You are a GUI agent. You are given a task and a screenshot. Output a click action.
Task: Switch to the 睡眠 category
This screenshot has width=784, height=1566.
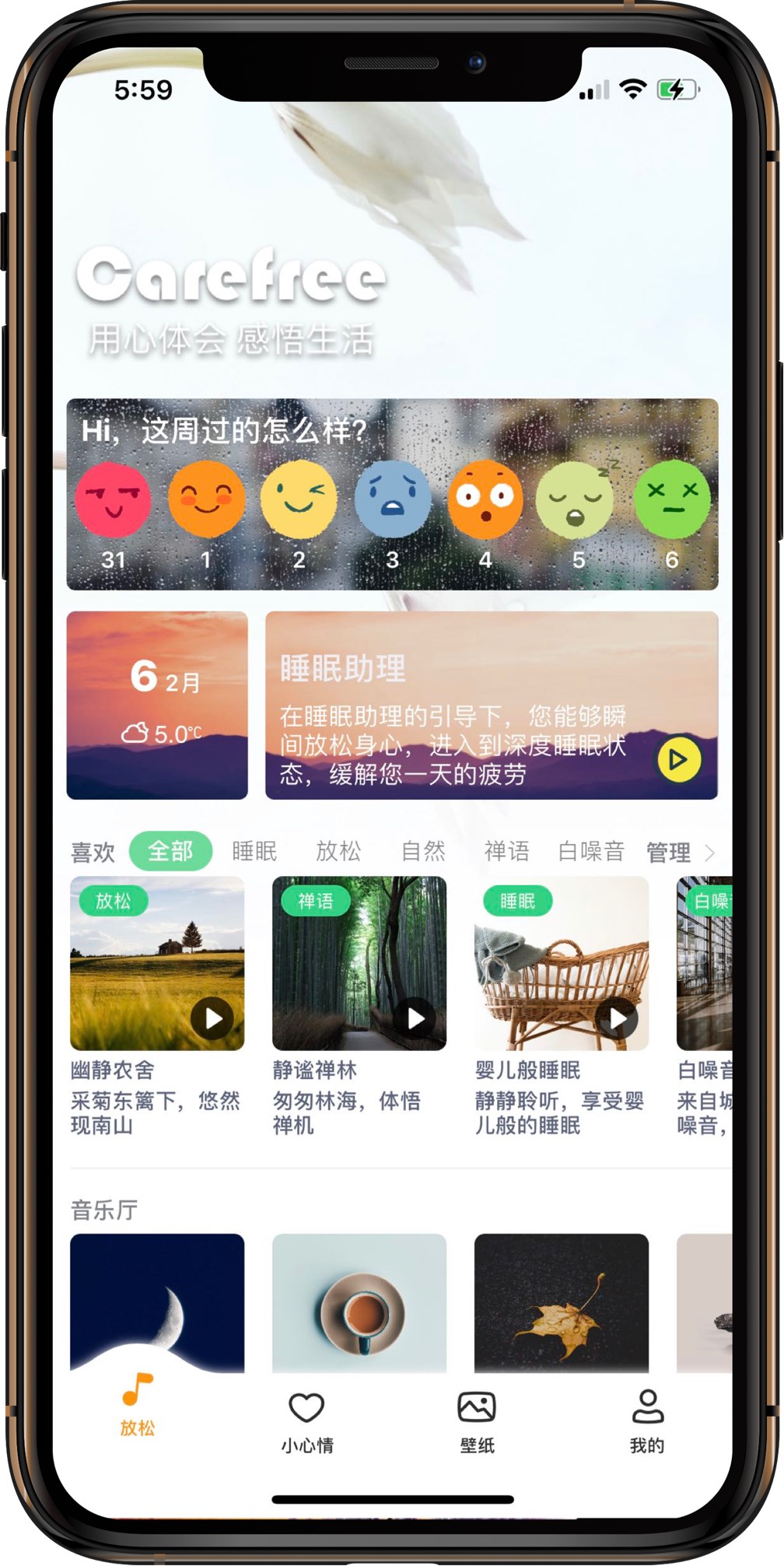[254, 851]
